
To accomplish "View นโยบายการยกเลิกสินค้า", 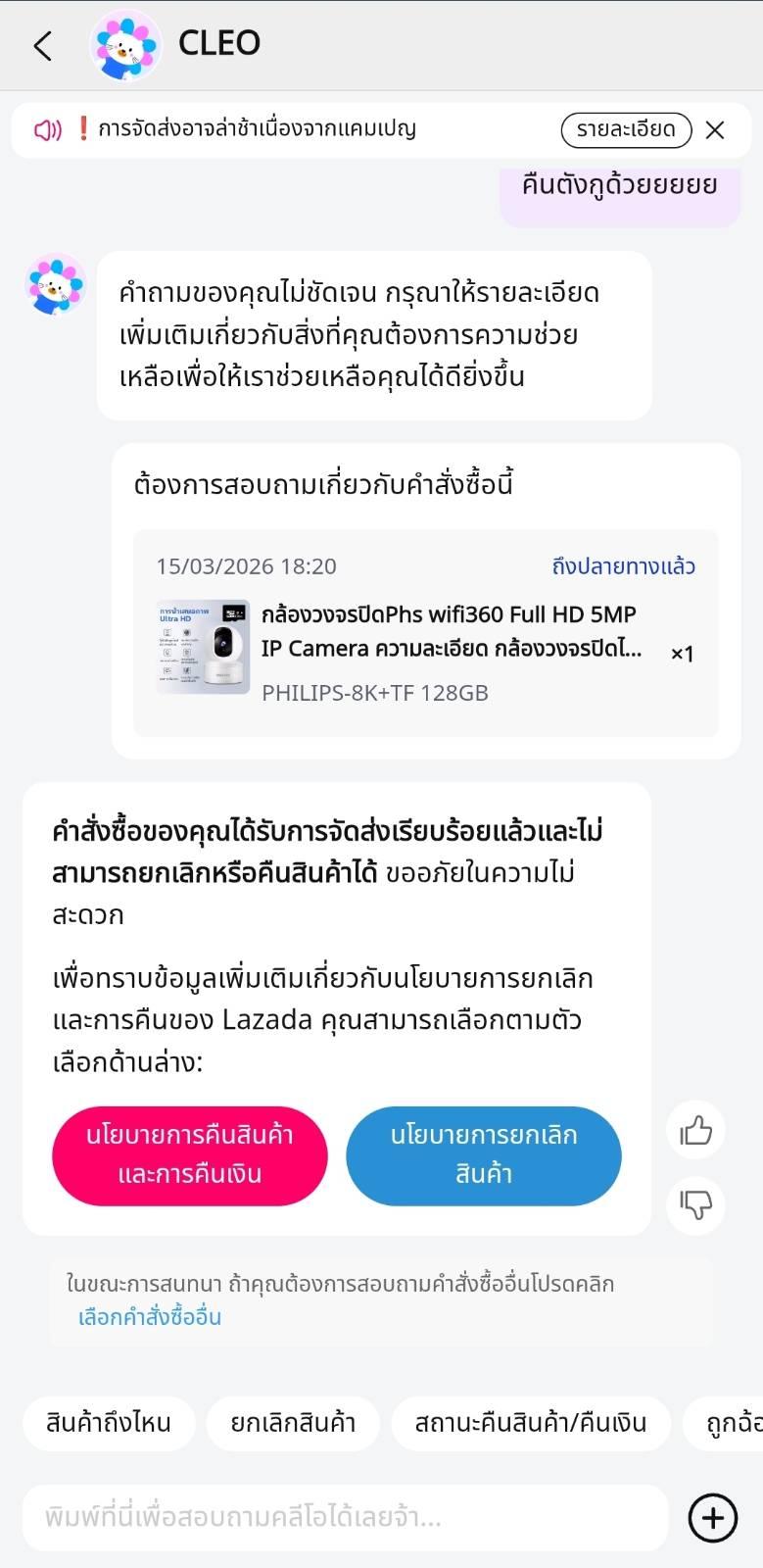I will pyautogui.click(x=484, y=1155).
